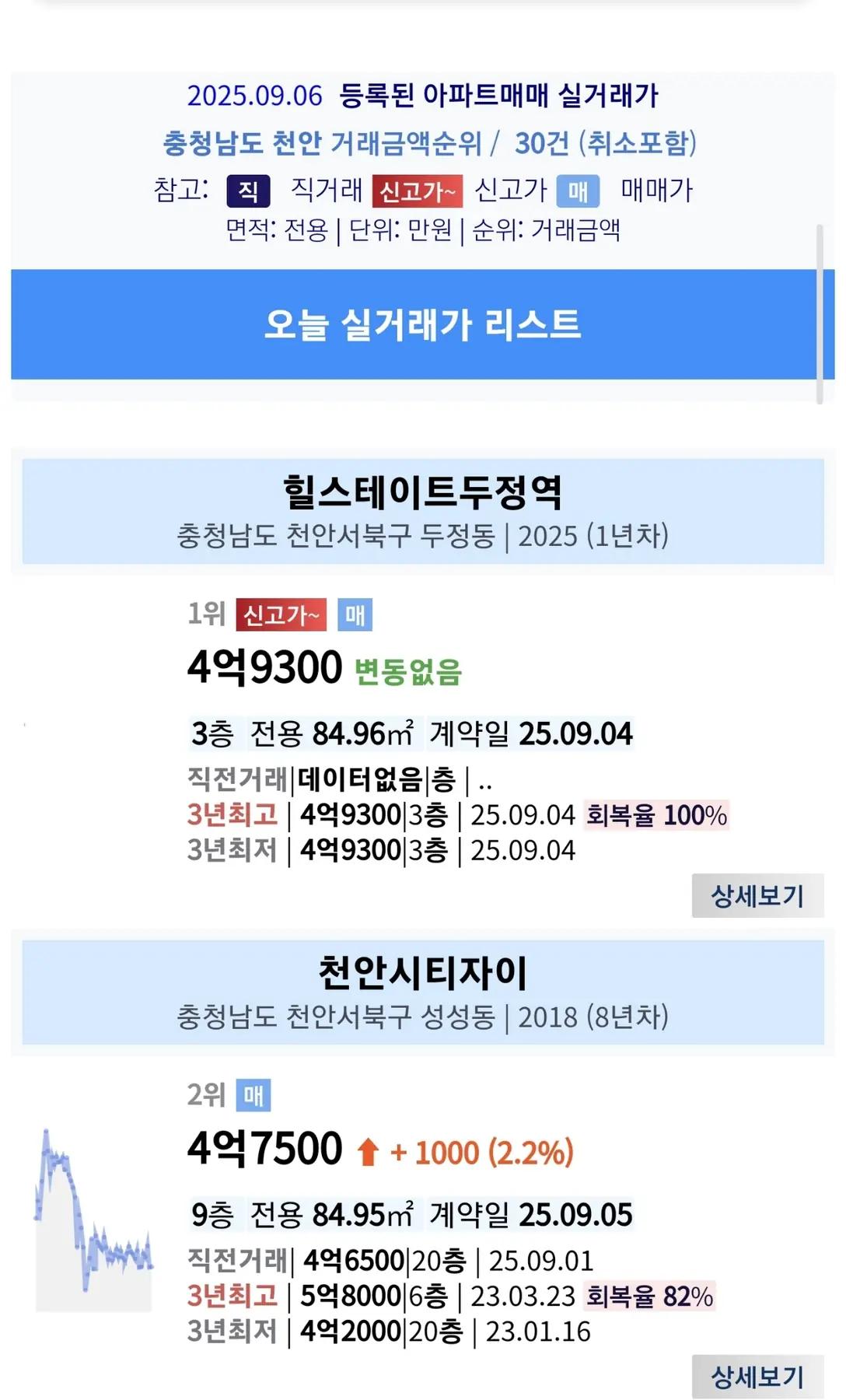Open 상세보기 for 천안시티자이
Screen dimensions: 846x1400
click(757, 1377)
